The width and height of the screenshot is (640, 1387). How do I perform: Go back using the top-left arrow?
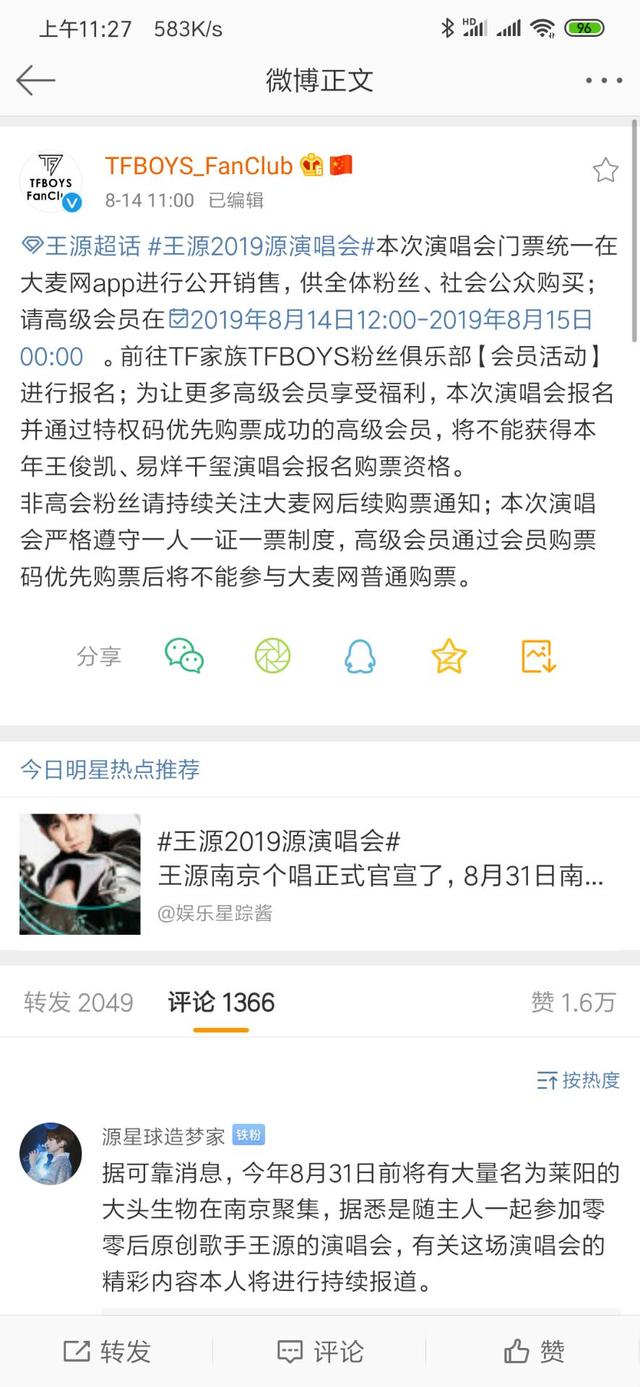tap(35, 80)
